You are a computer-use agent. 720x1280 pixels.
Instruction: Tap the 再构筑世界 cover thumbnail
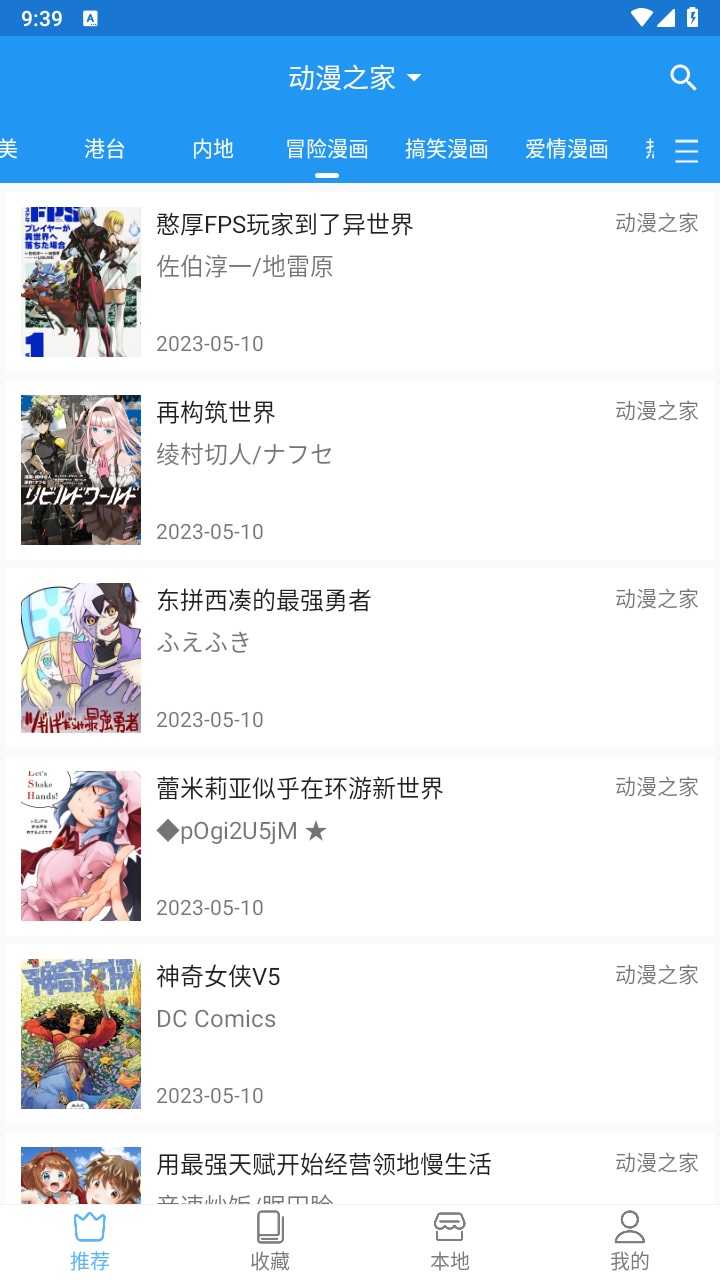pyautogui.click(x=80, y=470)
